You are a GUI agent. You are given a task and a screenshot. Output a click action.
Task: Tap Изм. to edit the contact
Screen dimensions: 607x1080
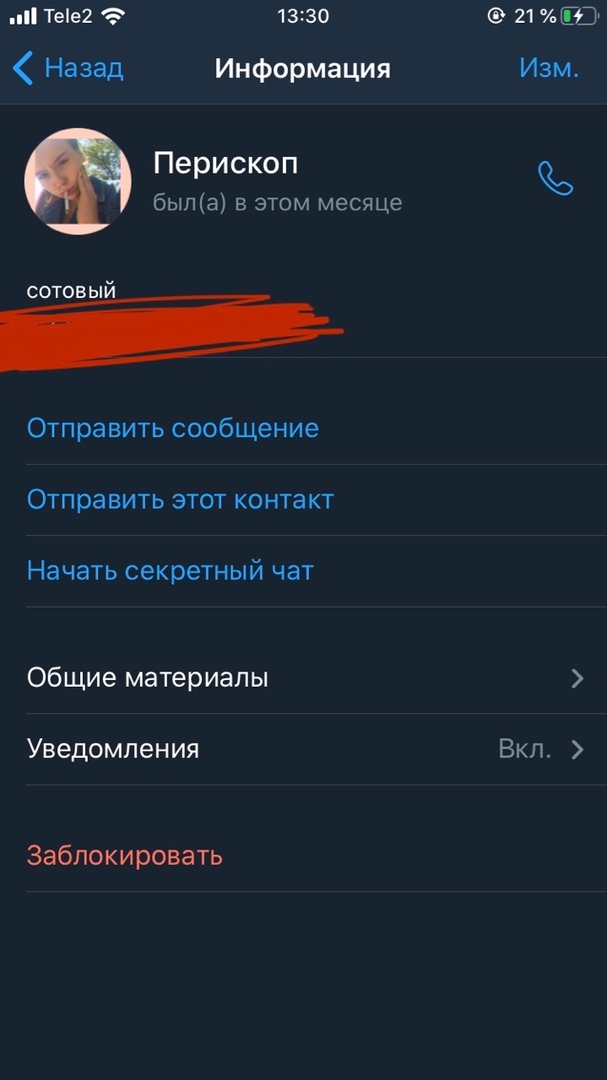tap(548, 69)
